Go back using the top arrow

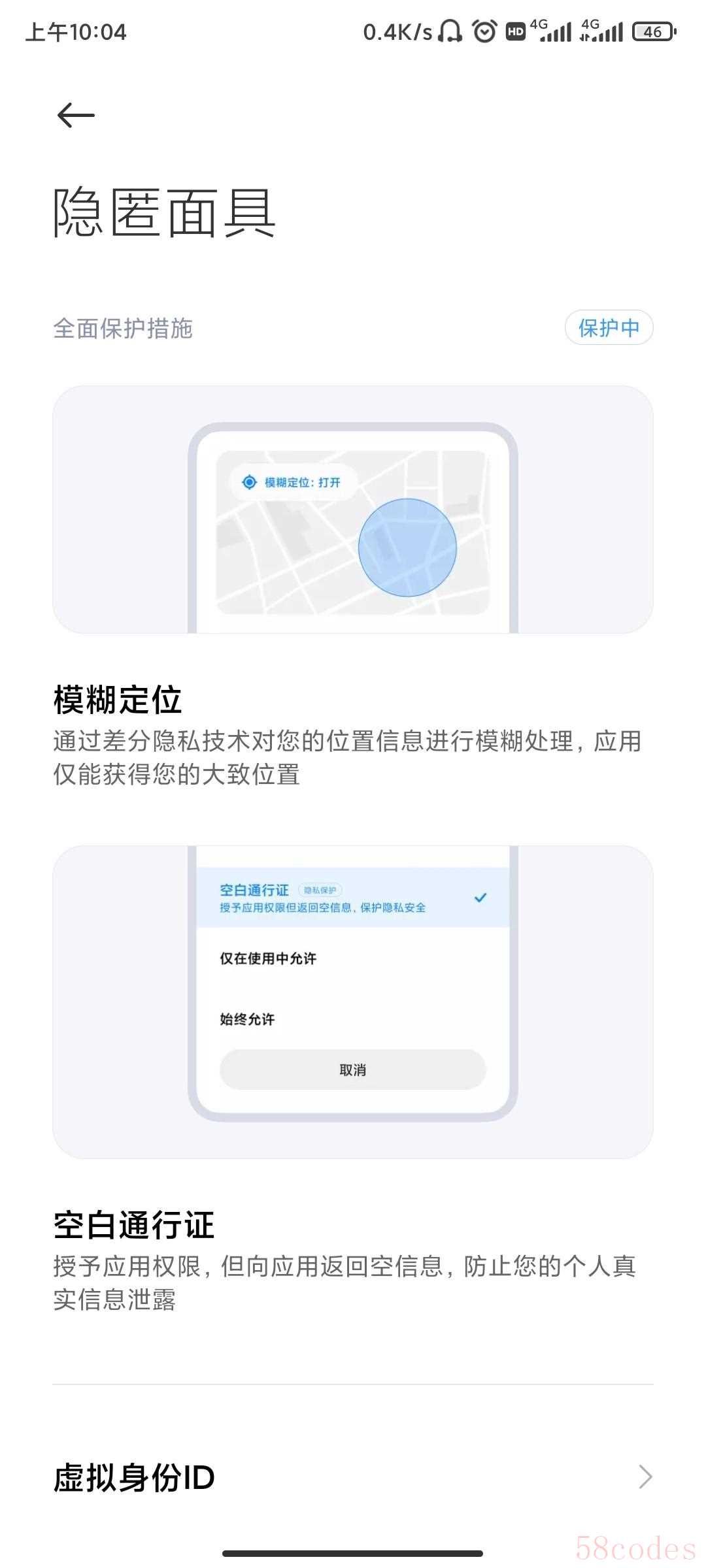76,116
